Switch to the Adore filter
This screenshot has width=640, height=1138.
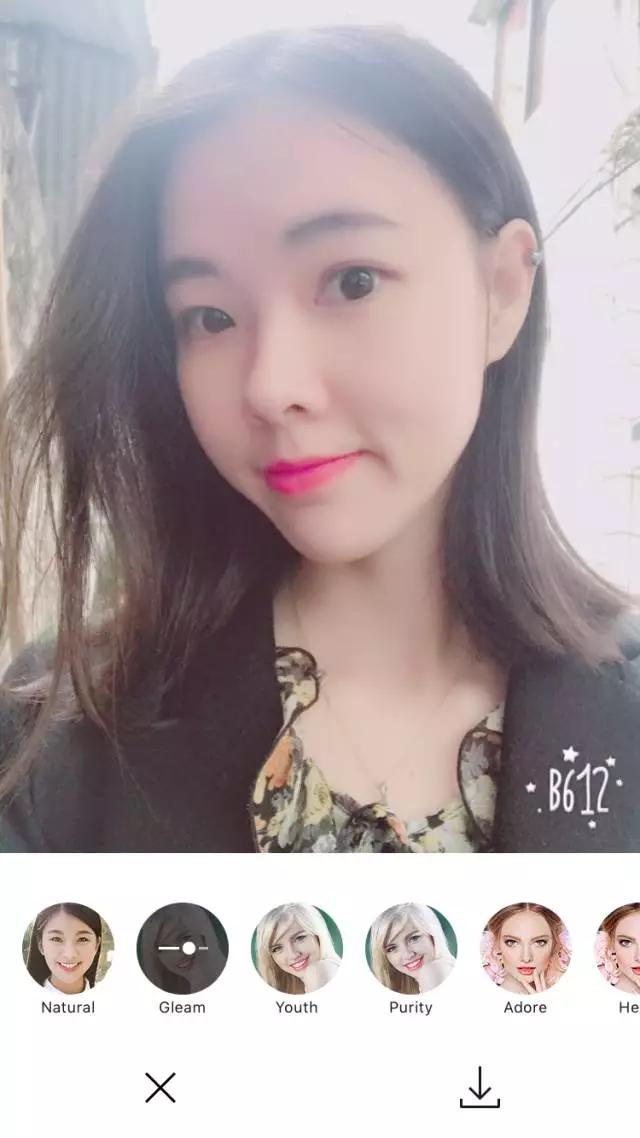tap(525, 948)
